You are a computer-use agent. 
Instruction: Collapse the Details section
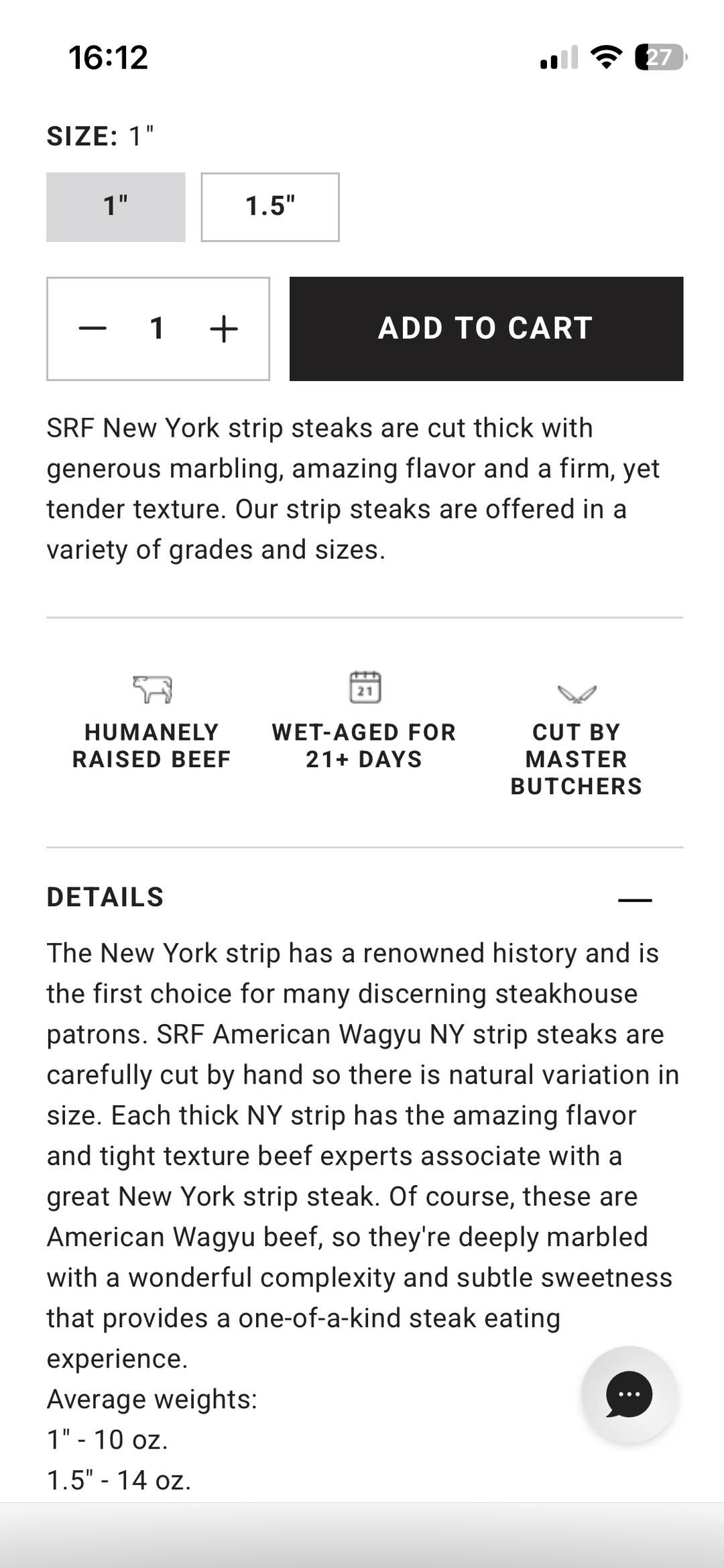[x=634, y=899]
